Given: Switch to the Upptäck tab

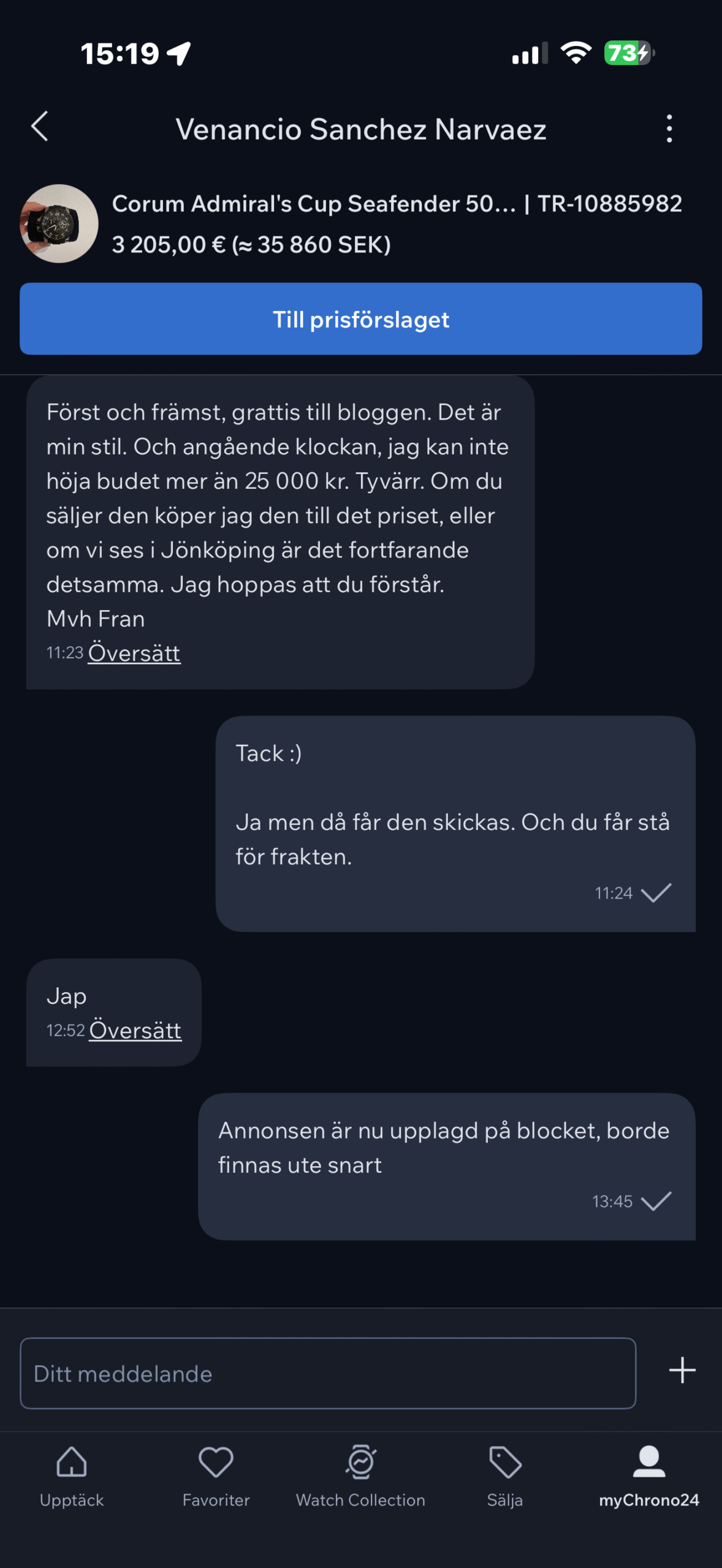Looking at the screenshot, I should click(x=72, y=1476).
